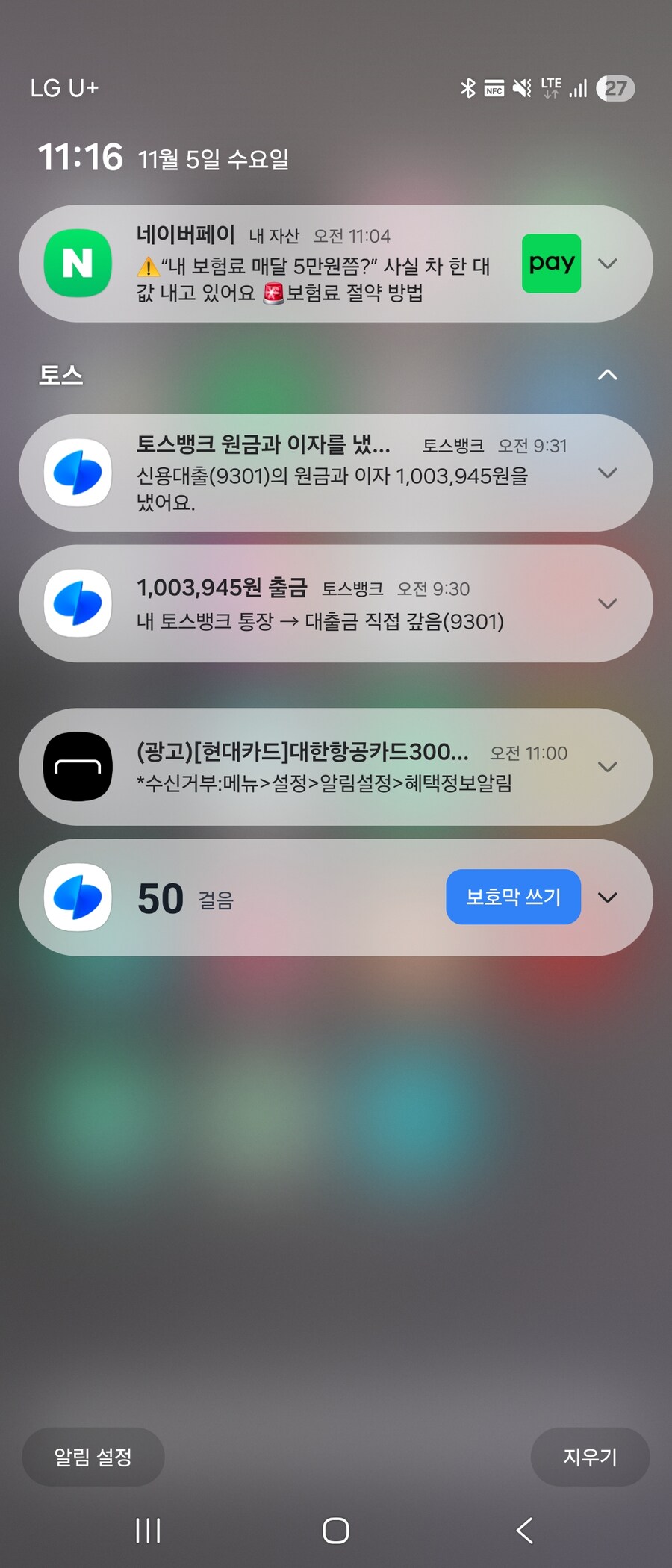This screenshot has width=672, height=1568.
Task: Tap the LTE network indicator
Action: (x=551, y=89)
